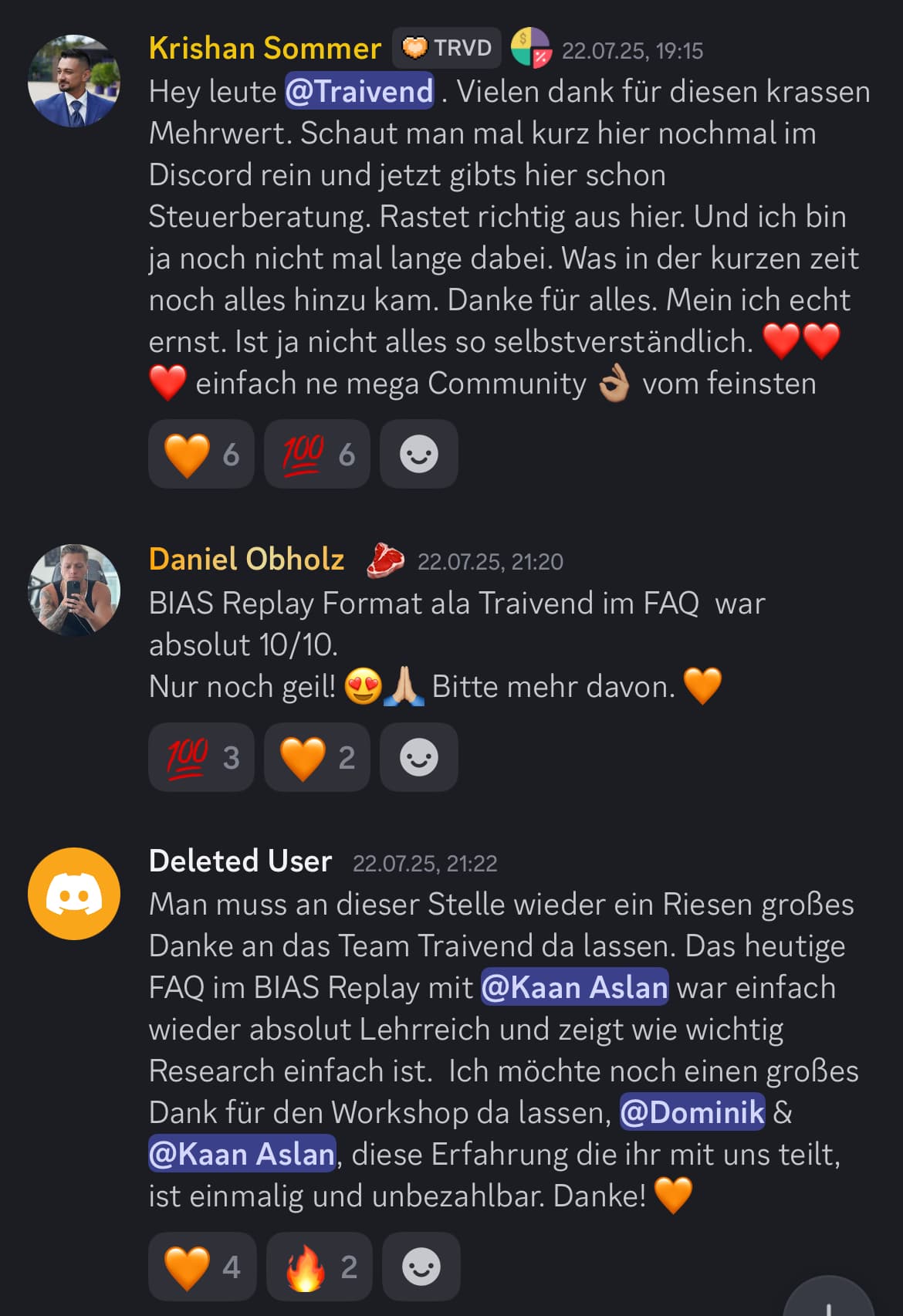The image size is (903, 1316).
Task: Toggle the orange heart reaction on Daniel's message
Action: pyautogui.click(x=316, y=758)
